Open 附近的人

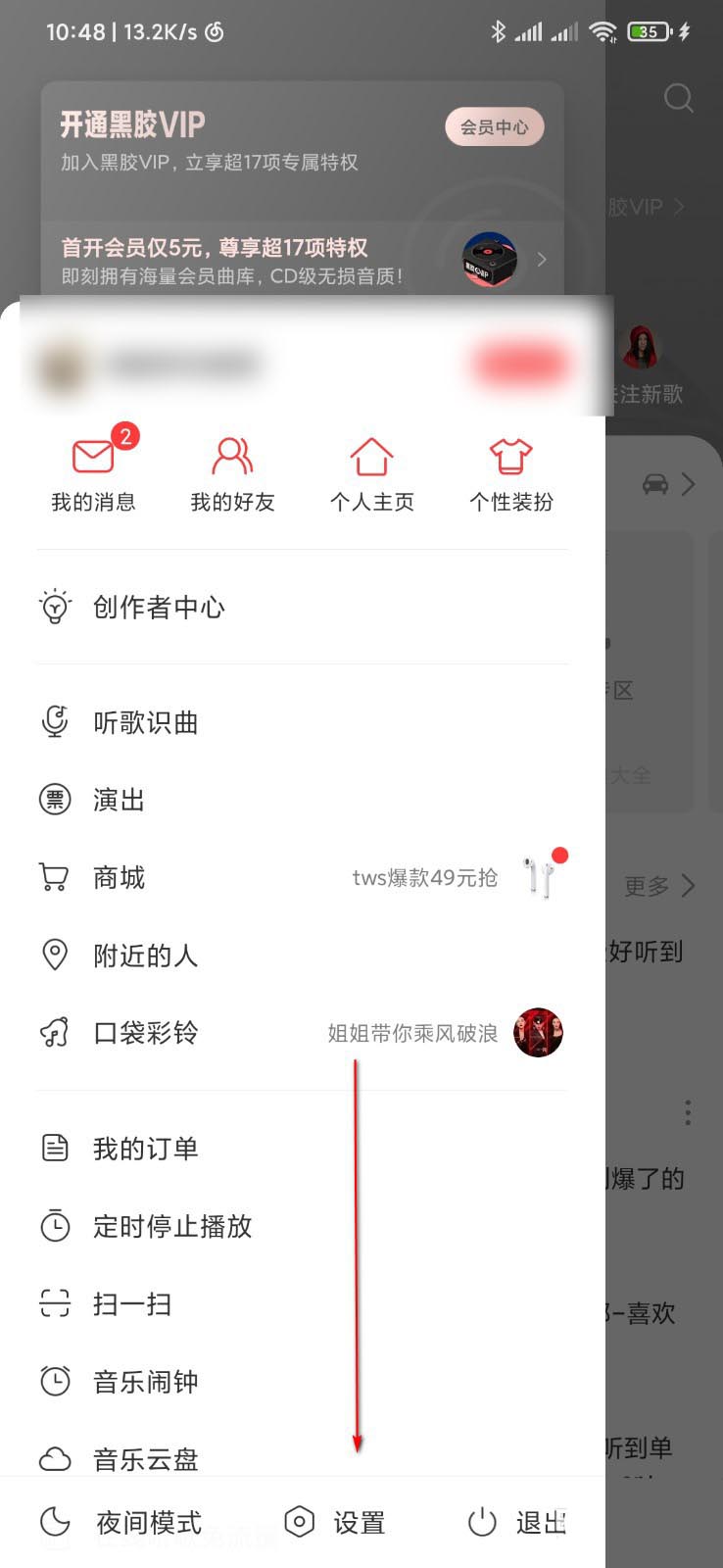coord(145,955)
